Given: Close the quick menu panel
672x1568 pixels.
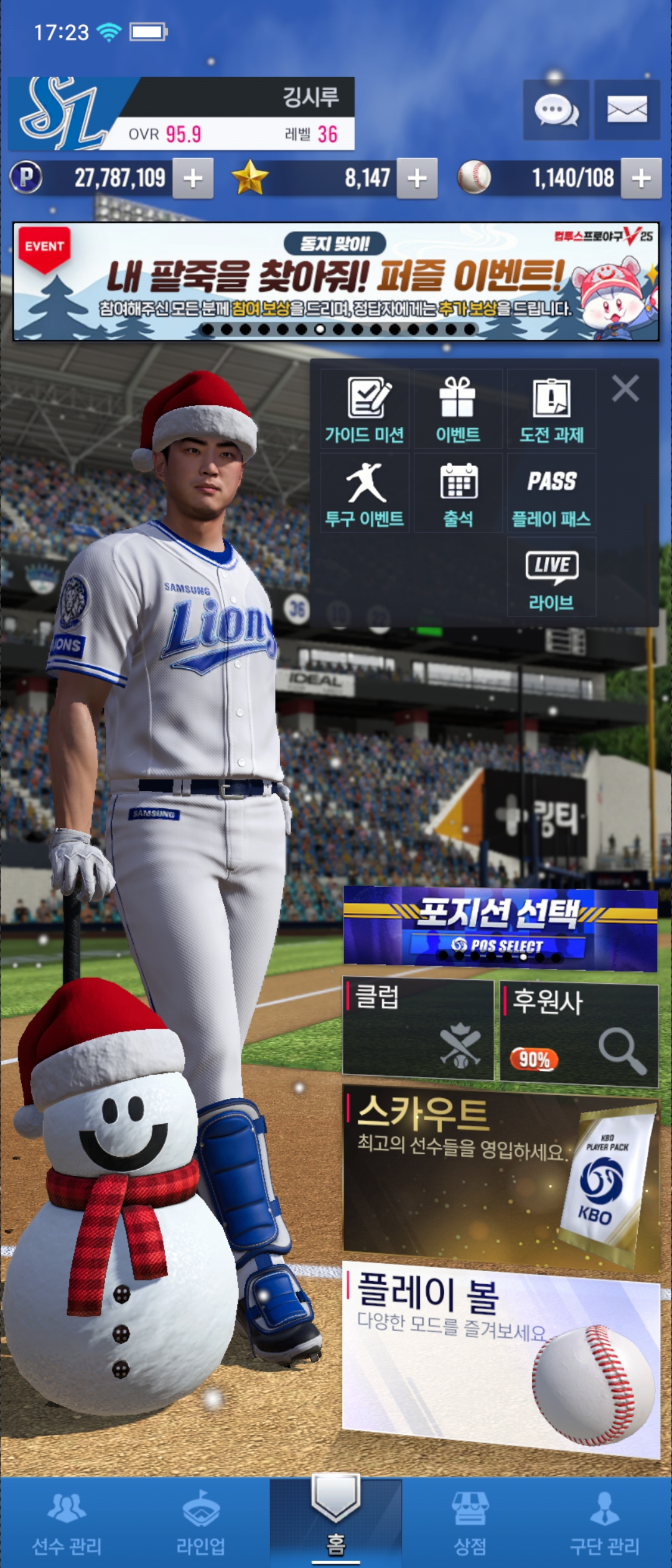Looking at the screenshot, I should click(x=625, y=389).
